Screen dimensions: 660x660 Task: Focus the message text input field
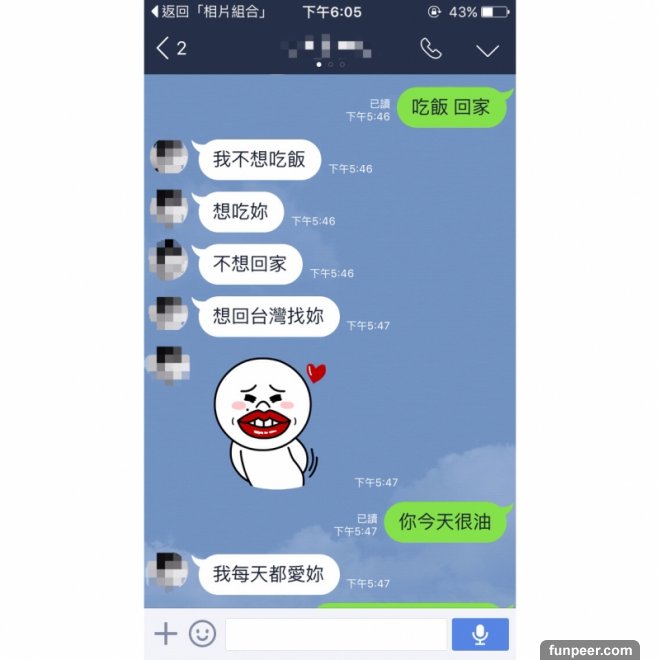[x=335, y=634]
